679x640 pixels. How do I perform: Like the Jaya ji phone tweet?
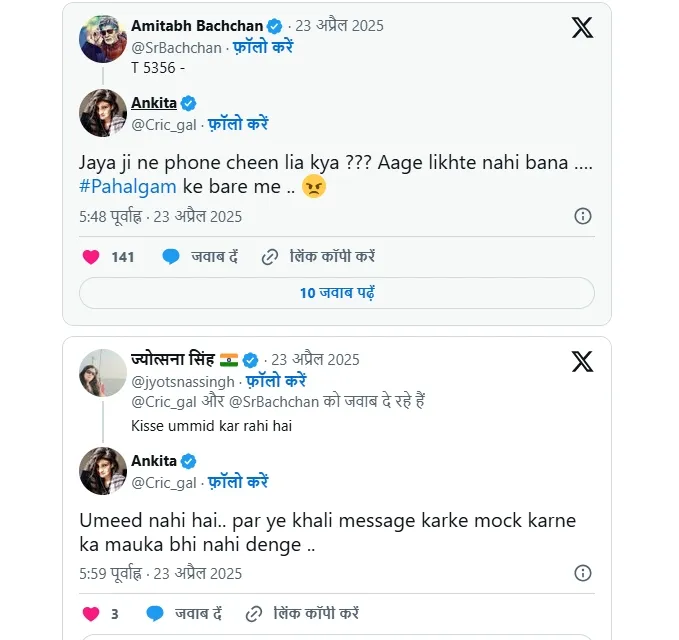point(91,257)
